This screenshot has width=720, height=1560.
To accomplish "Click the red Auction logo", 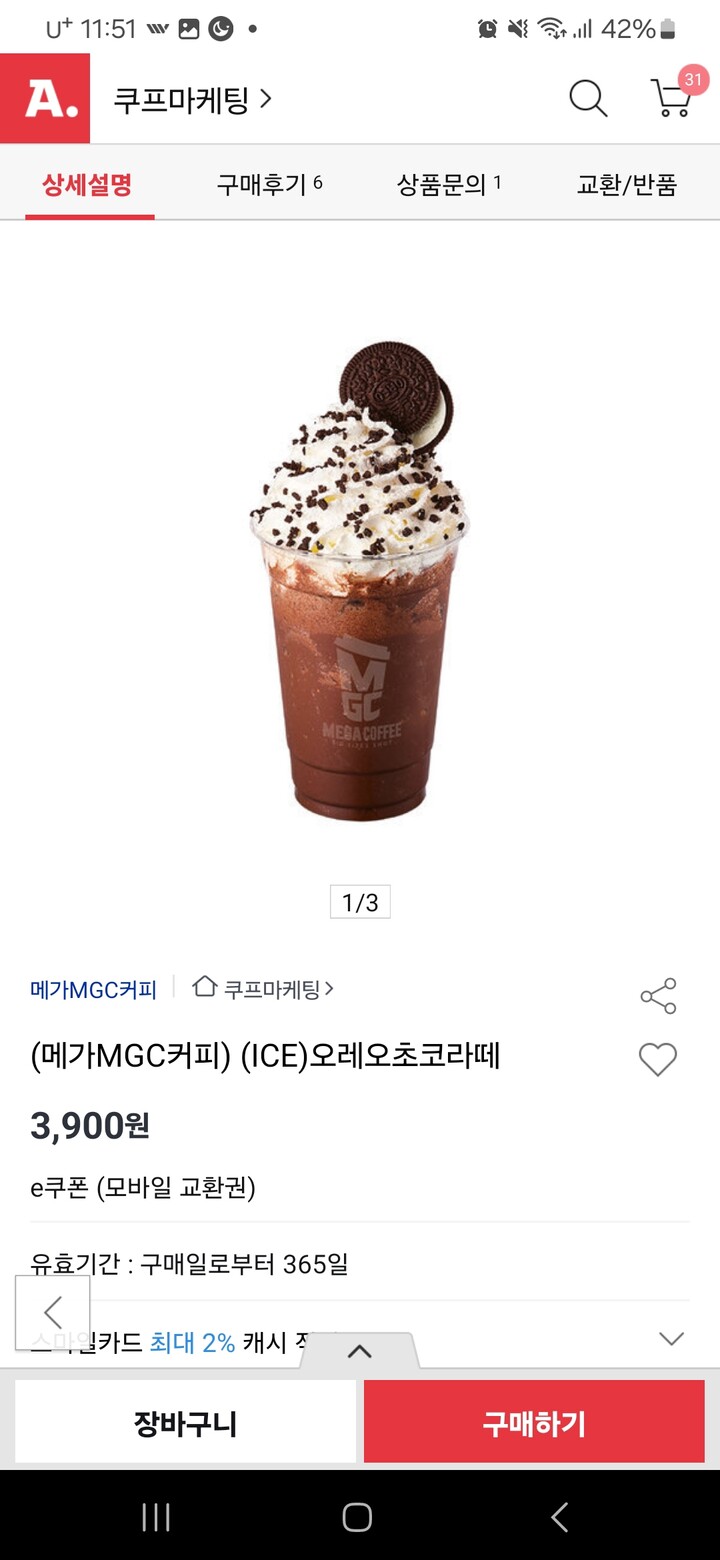I will point(45,99).
